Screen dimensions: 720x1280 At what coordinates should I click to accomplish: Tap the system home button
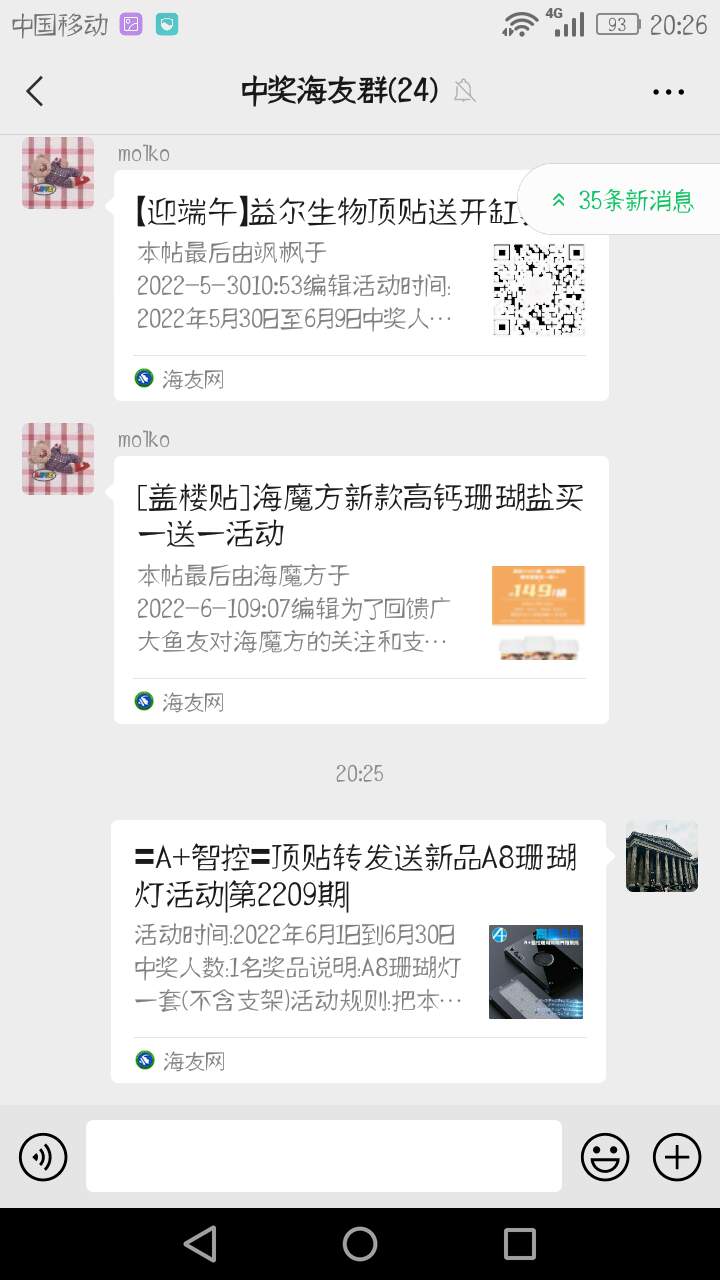360,1244
